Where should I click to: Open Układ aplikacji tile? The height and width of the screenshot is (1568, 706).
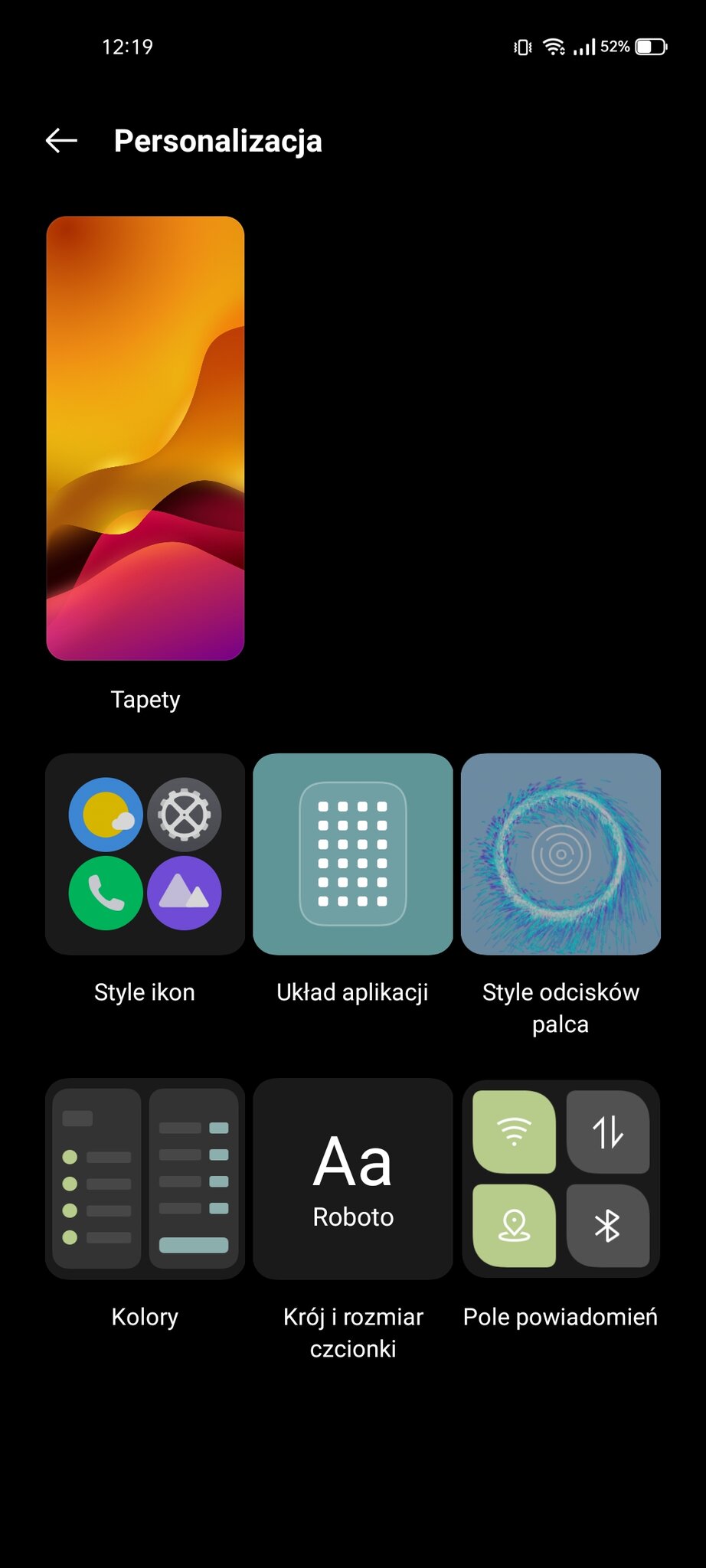tap(353, 854)
